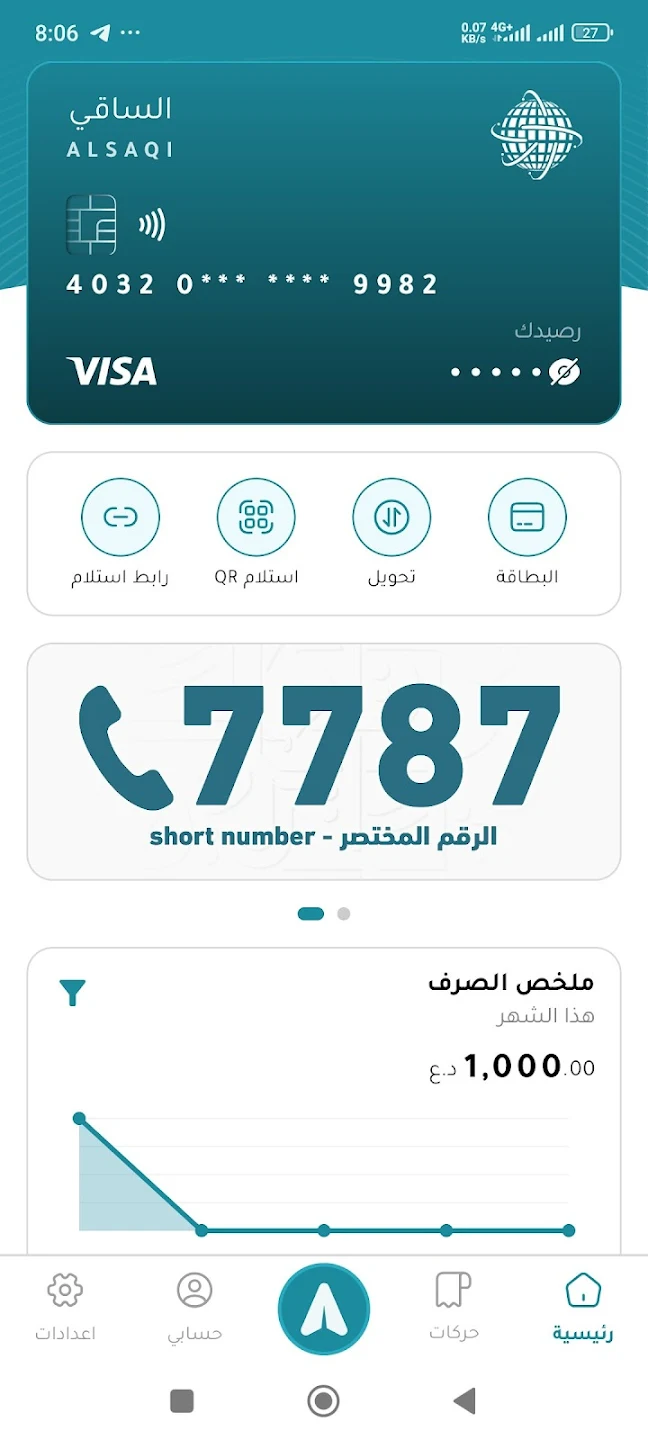Open the اعدادات settings tab
Viewport: 648px width, 1440px height.
66,1307
